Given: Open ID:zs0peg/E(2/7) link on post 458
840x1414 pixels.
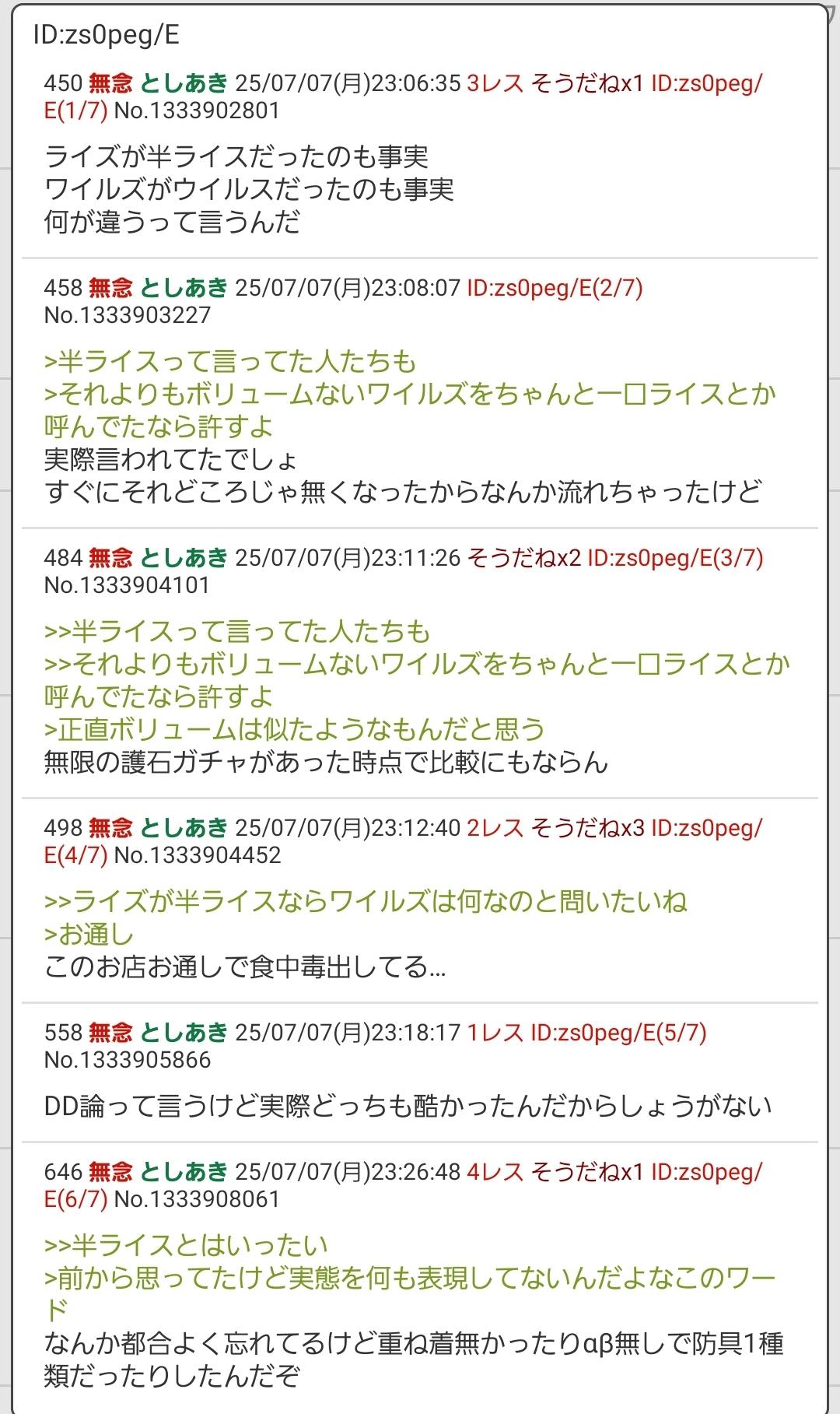Looking at the screenshot, I should [555, 288].
